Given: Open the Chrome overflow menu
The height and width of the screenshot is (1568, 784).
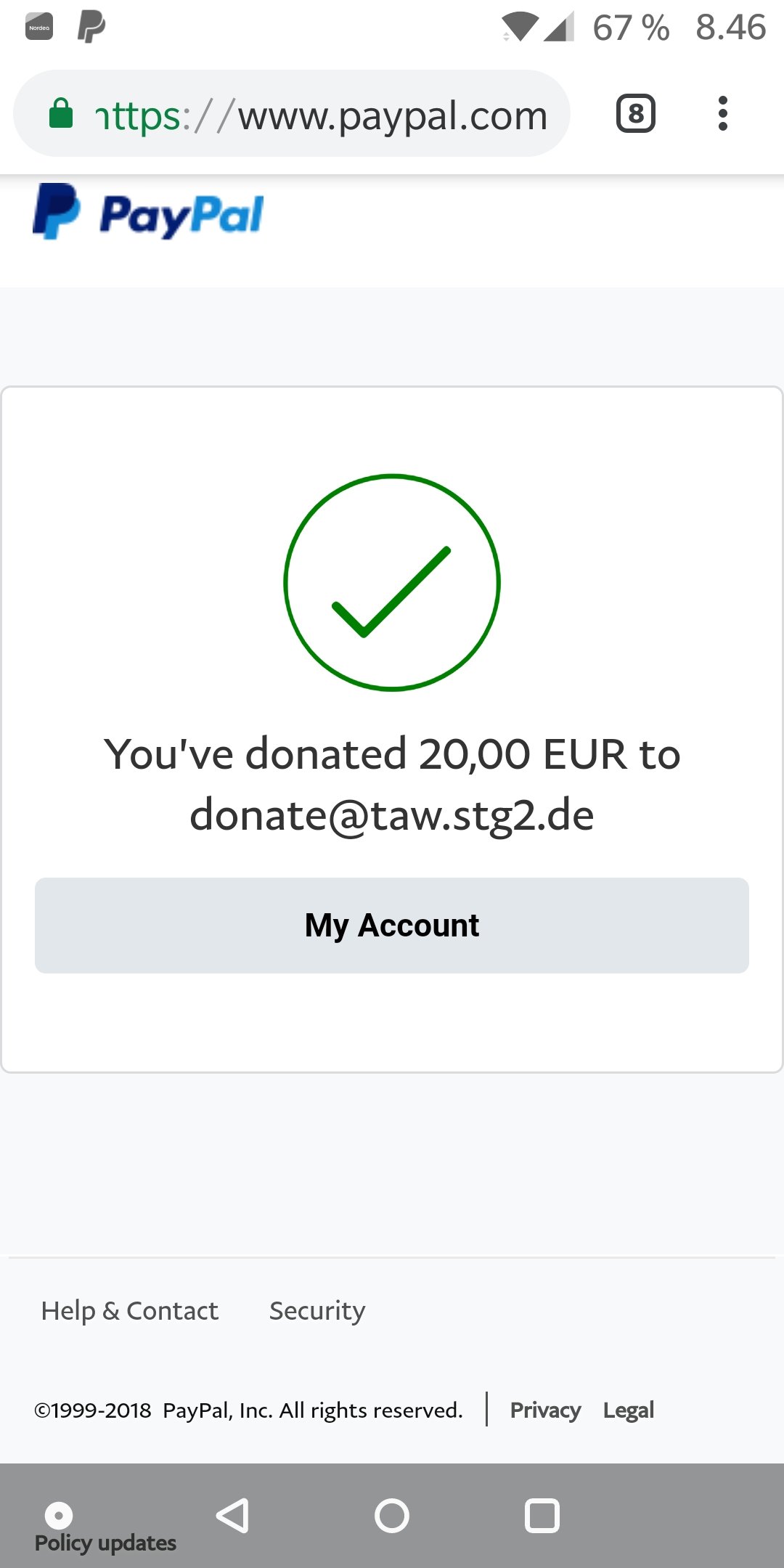Looking at the screenshot, I should 722,113.
